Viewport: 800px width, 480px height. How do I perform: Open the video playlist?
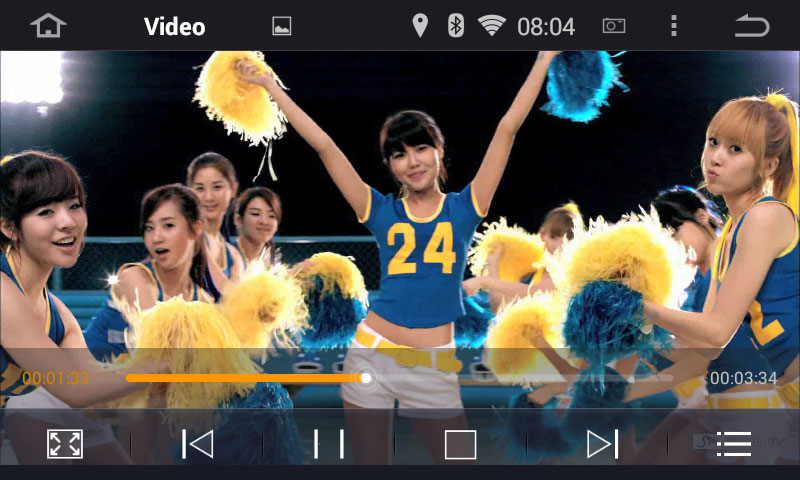[x=733, y=444]
